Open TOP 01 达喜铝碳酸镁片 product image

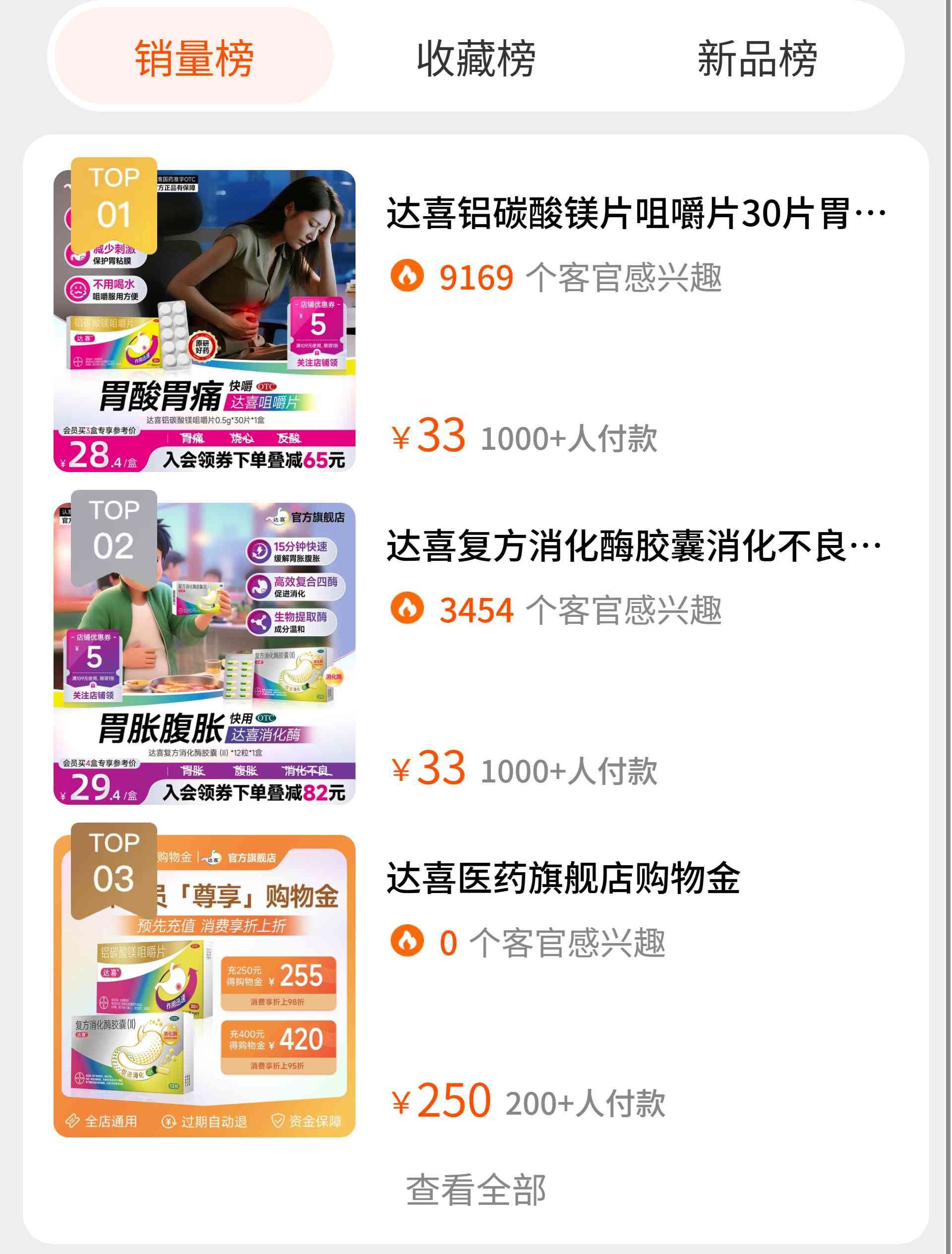(204, 321)
